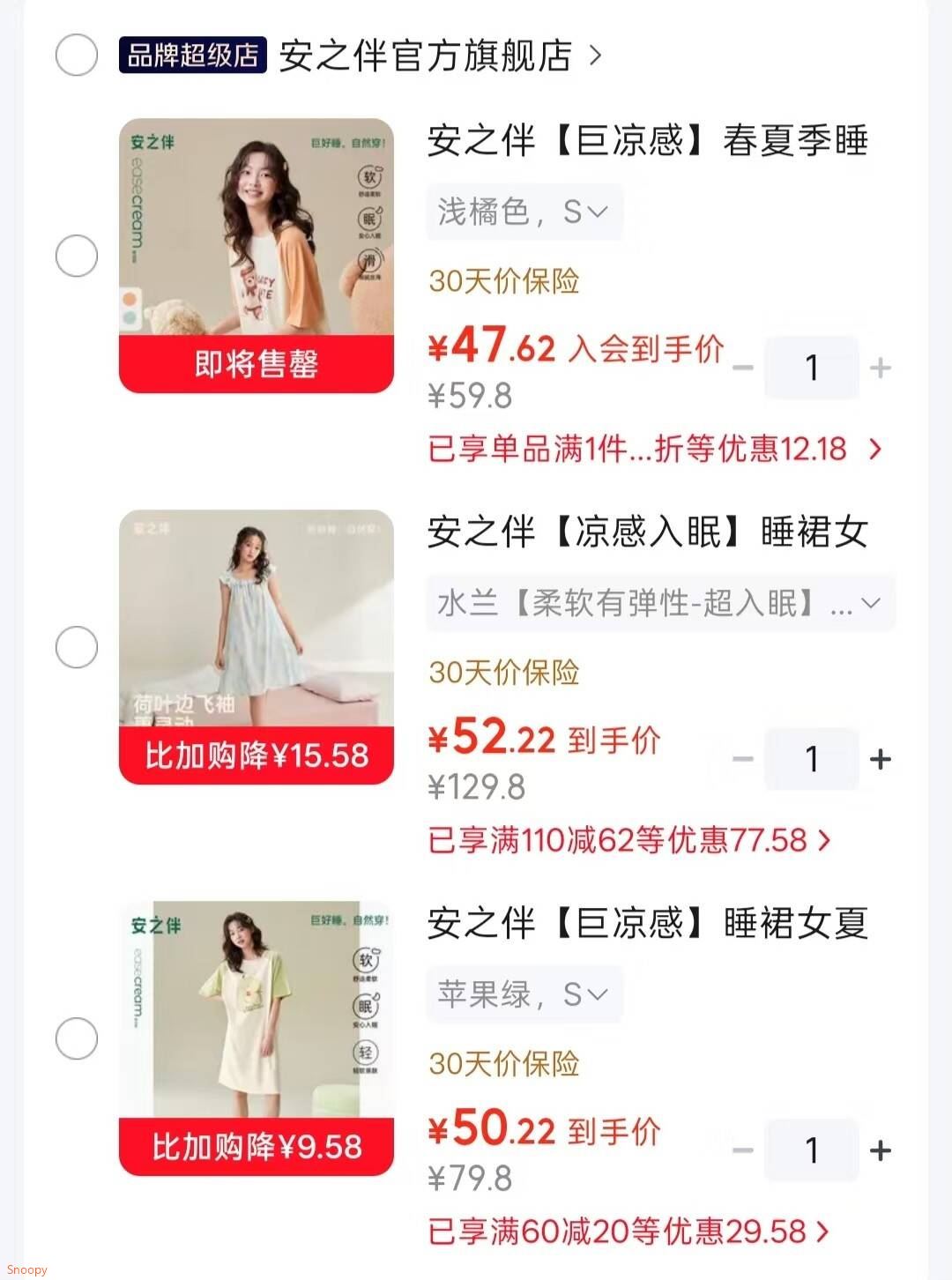The width and height of the screenshot is (952, 1280).
Task: Change the 浅橘色, S variant option
Action: click(x=524, y=212)
